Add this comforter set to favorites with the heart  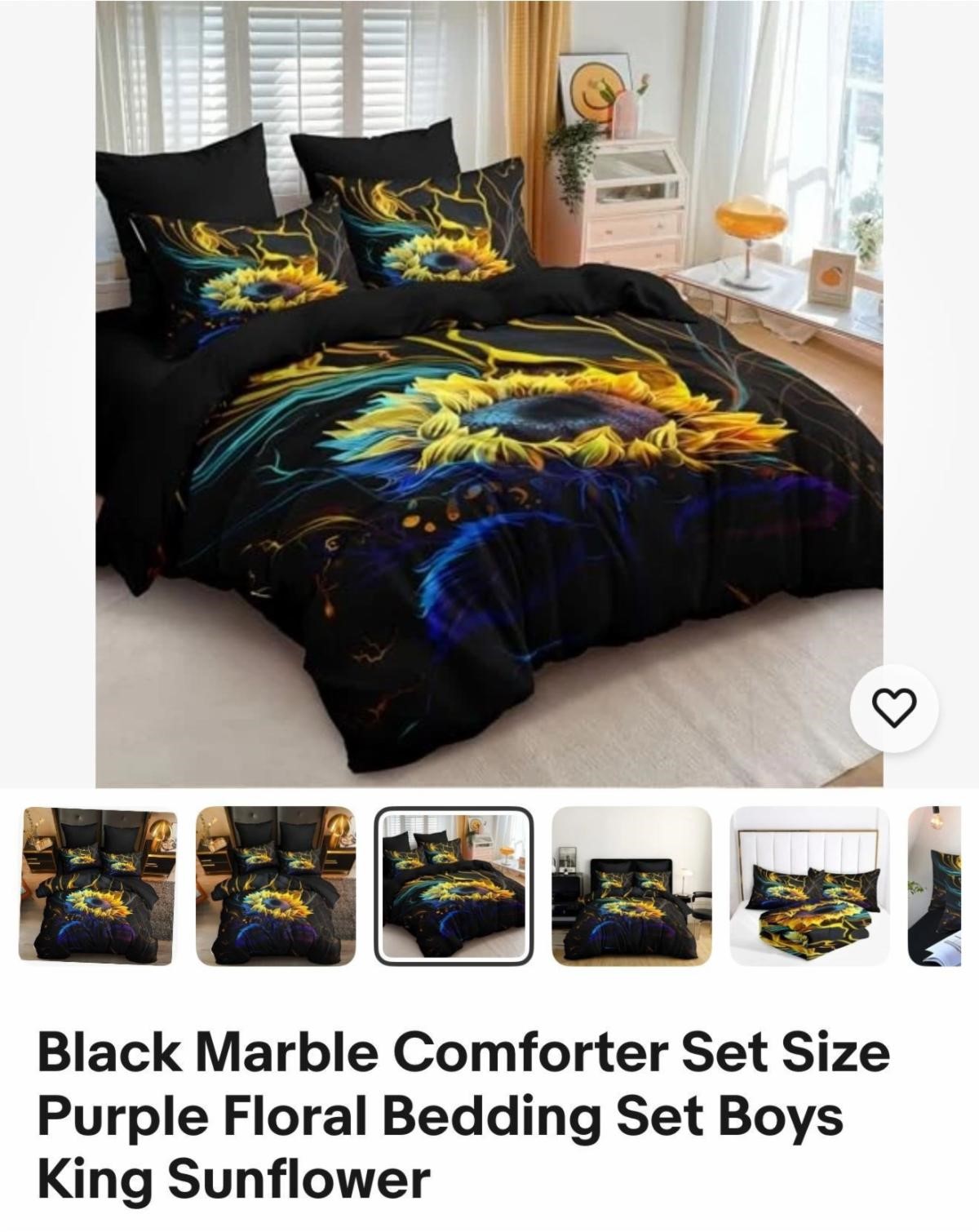point(894,707)
